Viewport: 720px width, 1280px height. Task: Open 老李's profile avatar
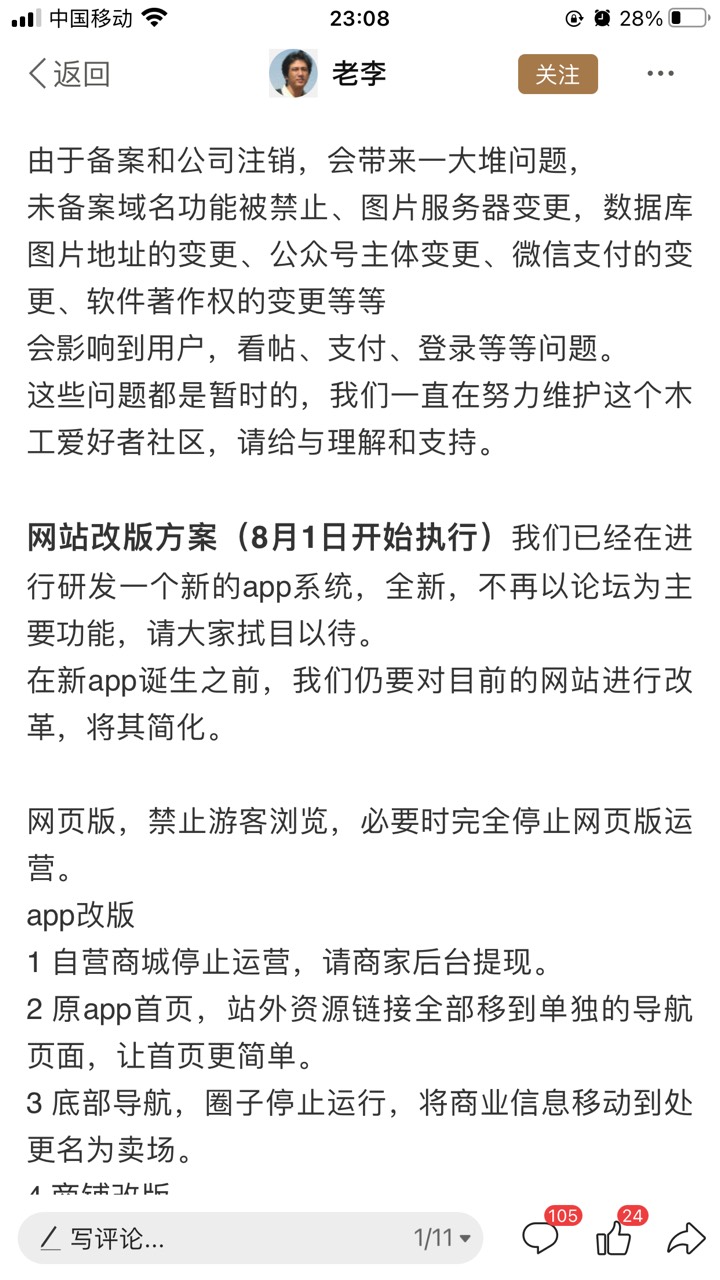(293, 73)
